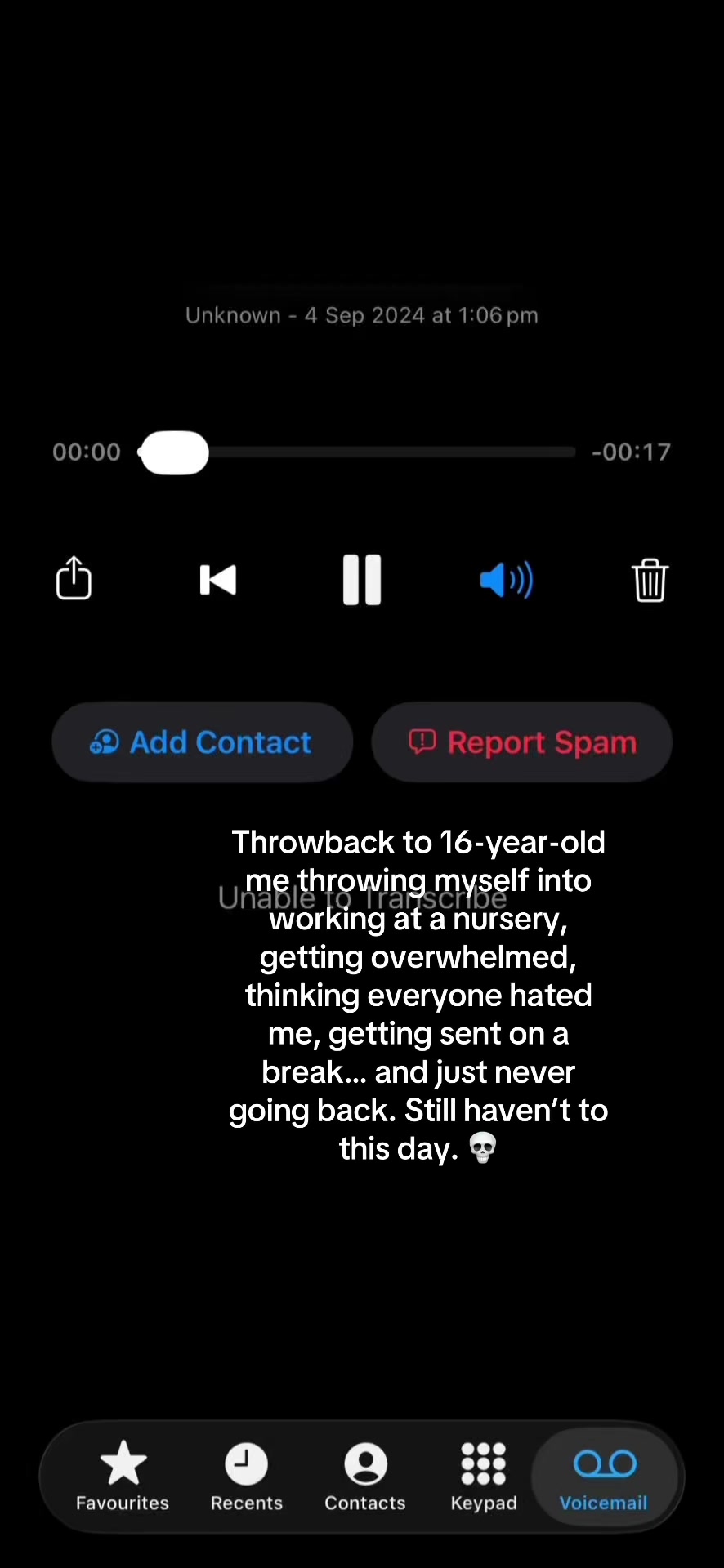Switch to the Favourites tab
This screenshot has width=724, height=1568.
click(123, 1477)
